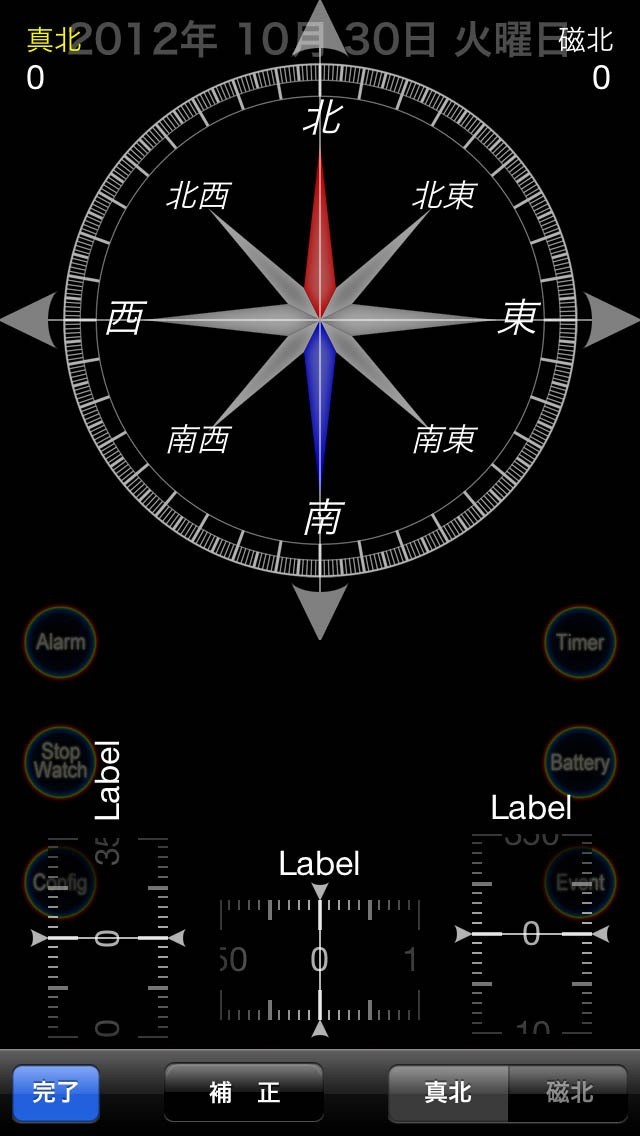
Task: Open the Battery button
Action: 580,761
